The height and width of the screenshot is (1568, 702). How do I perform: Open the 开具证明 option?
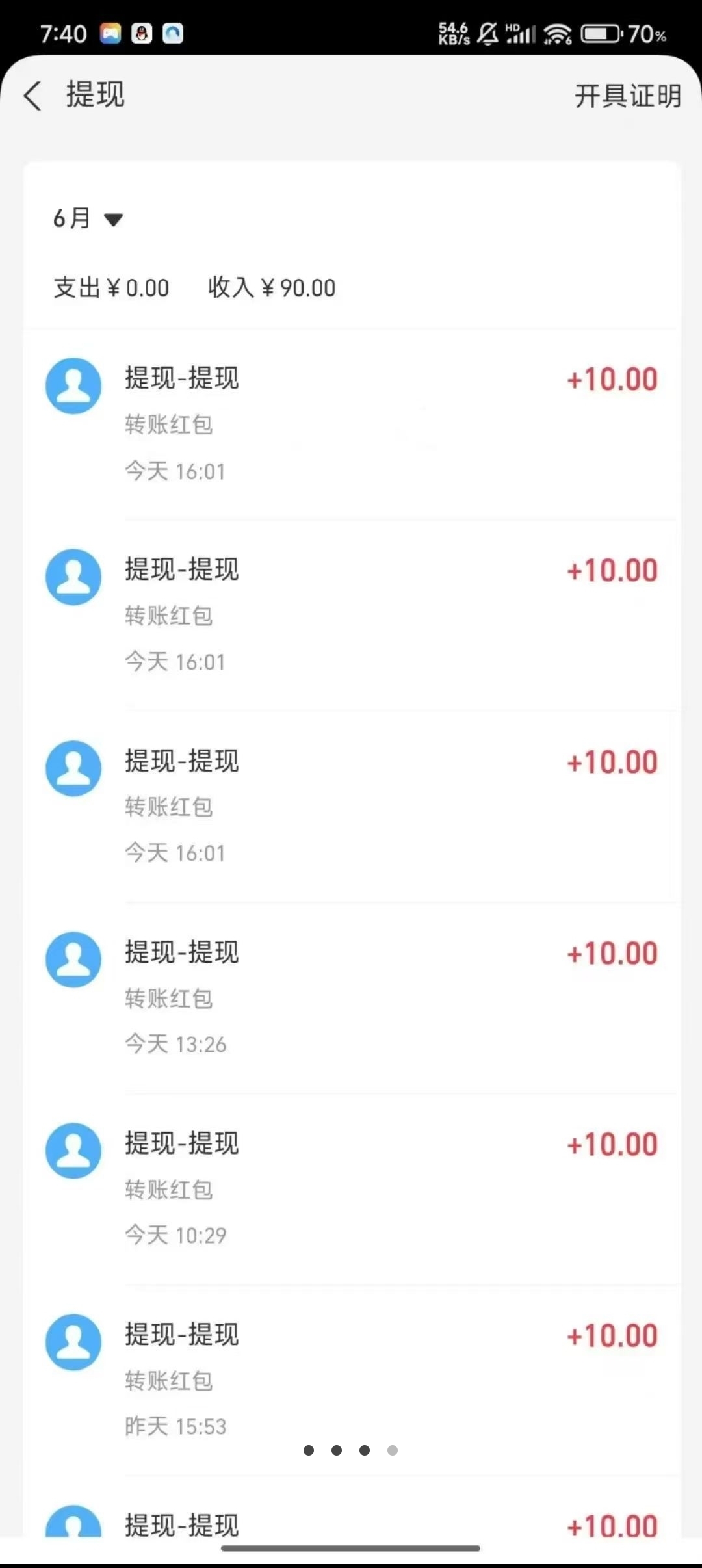pyautogui.click(x=627, y=96)
